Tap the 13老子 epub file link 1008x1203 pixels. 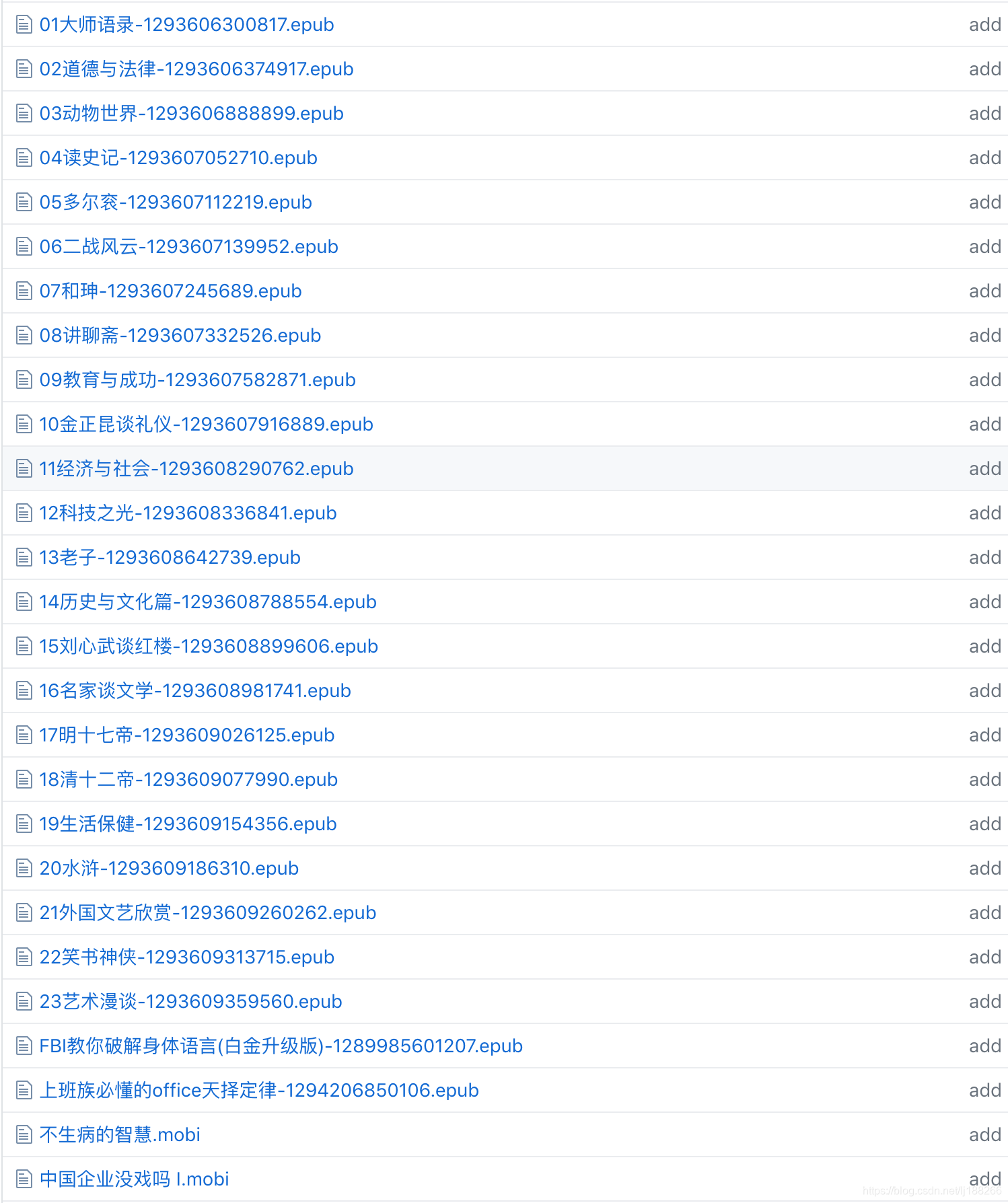pos(170,558)
